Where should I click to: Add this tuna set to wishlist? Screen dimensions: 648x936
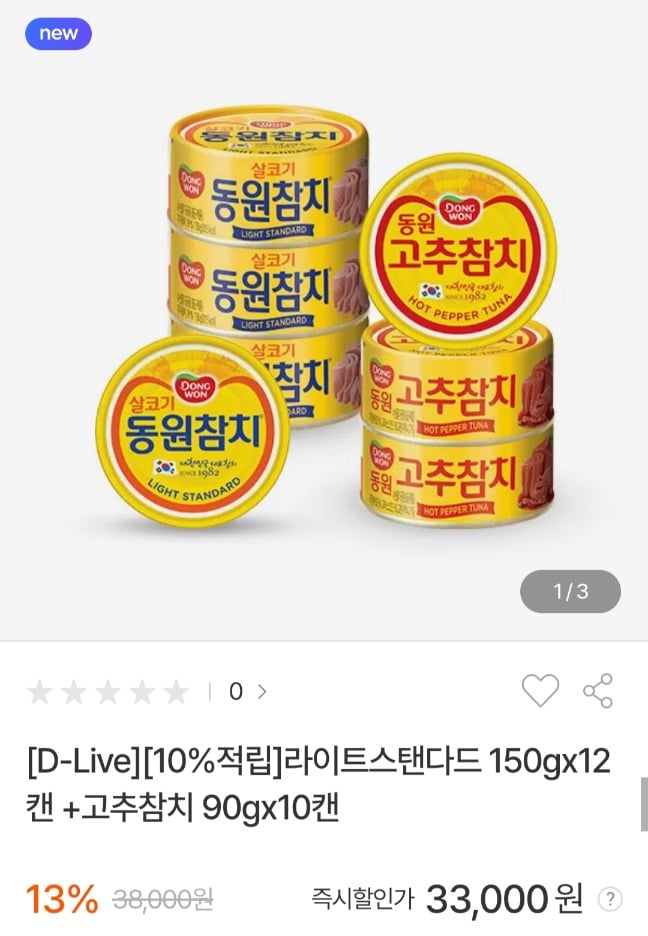pos(540,690)
